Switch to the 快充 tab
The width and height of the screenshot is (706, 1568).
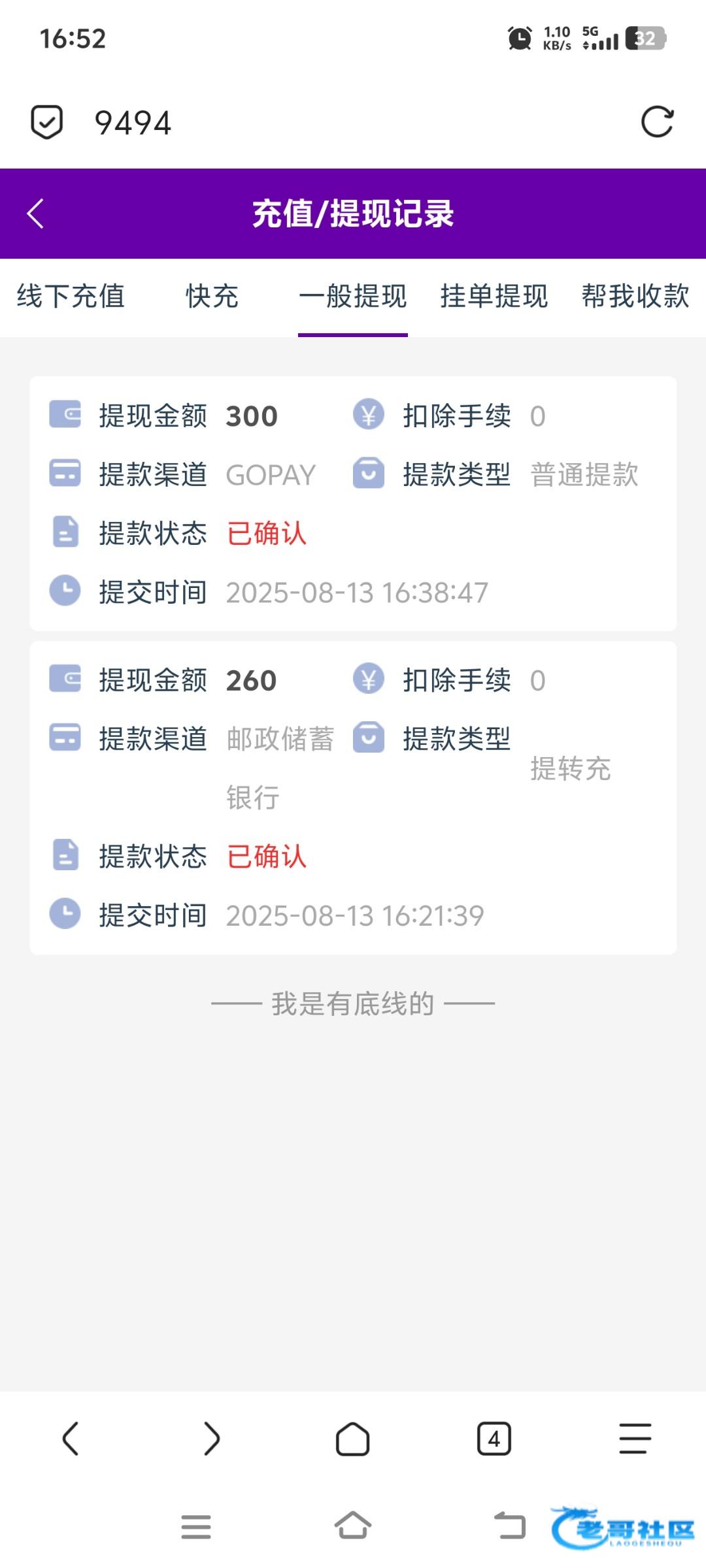212,296
